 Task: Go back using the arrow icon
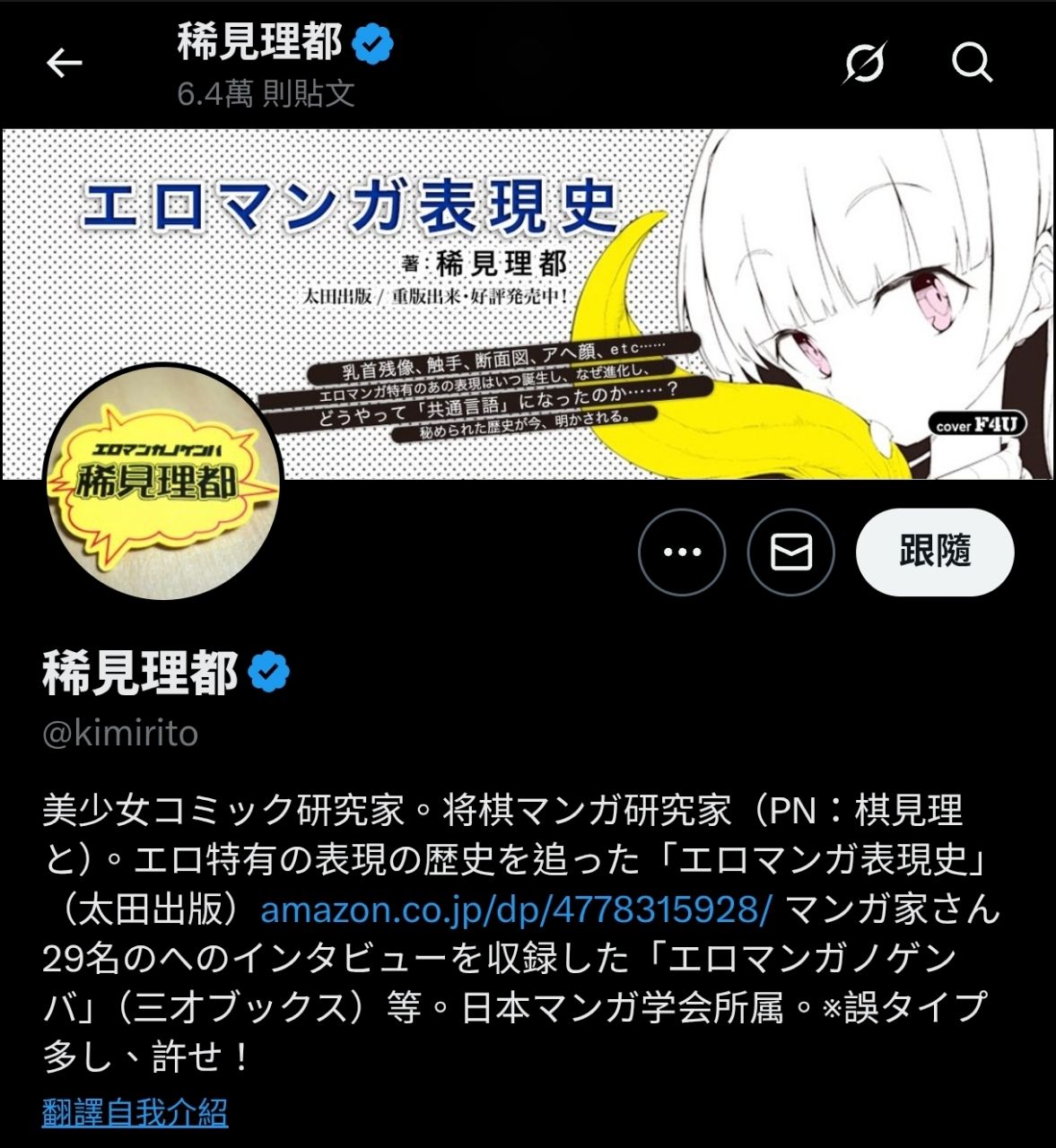(x=64, y=63)
